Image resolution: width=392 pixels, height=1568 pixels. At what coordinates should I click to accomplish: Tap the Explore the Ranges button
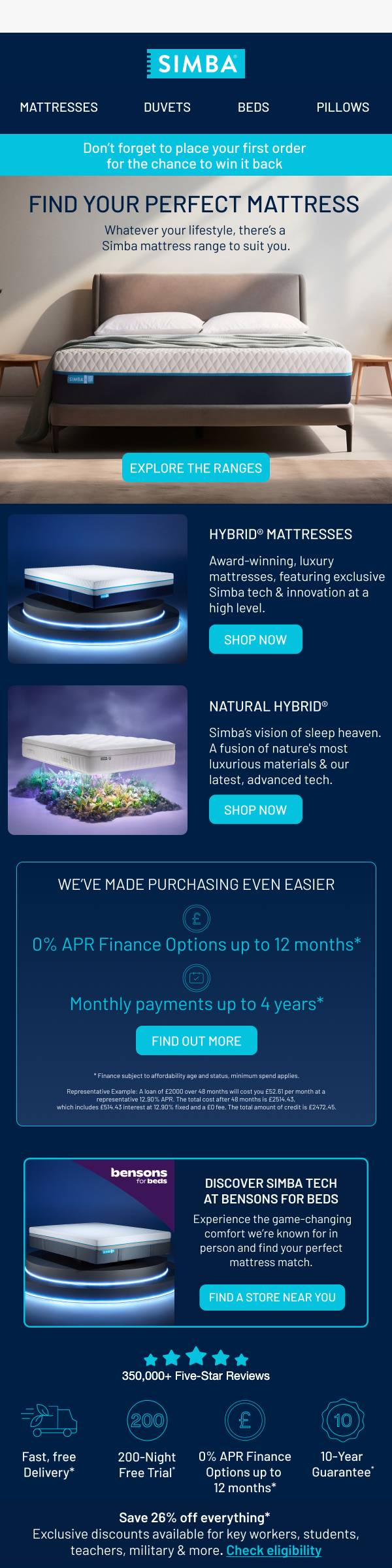(196, 468)
